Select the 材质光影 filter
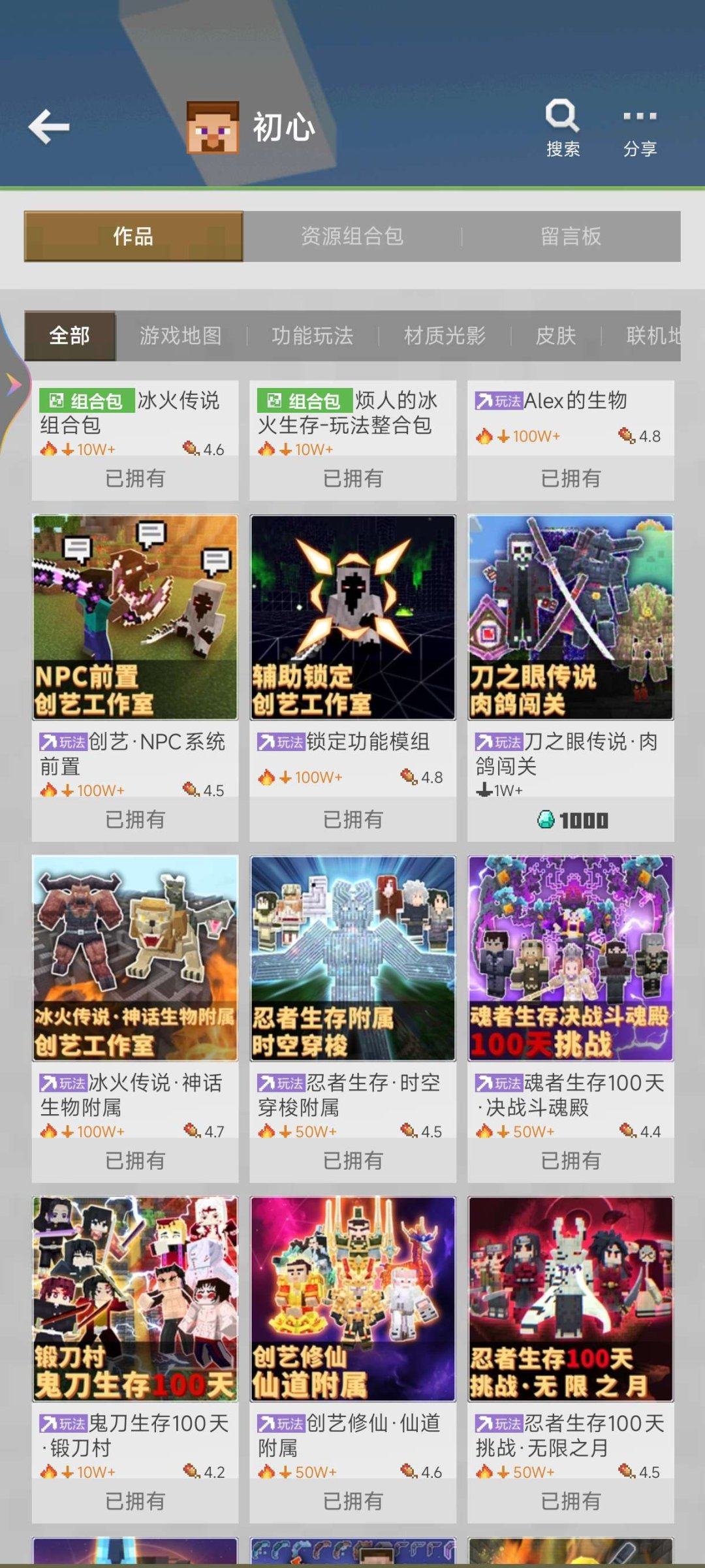 point(445,336)
